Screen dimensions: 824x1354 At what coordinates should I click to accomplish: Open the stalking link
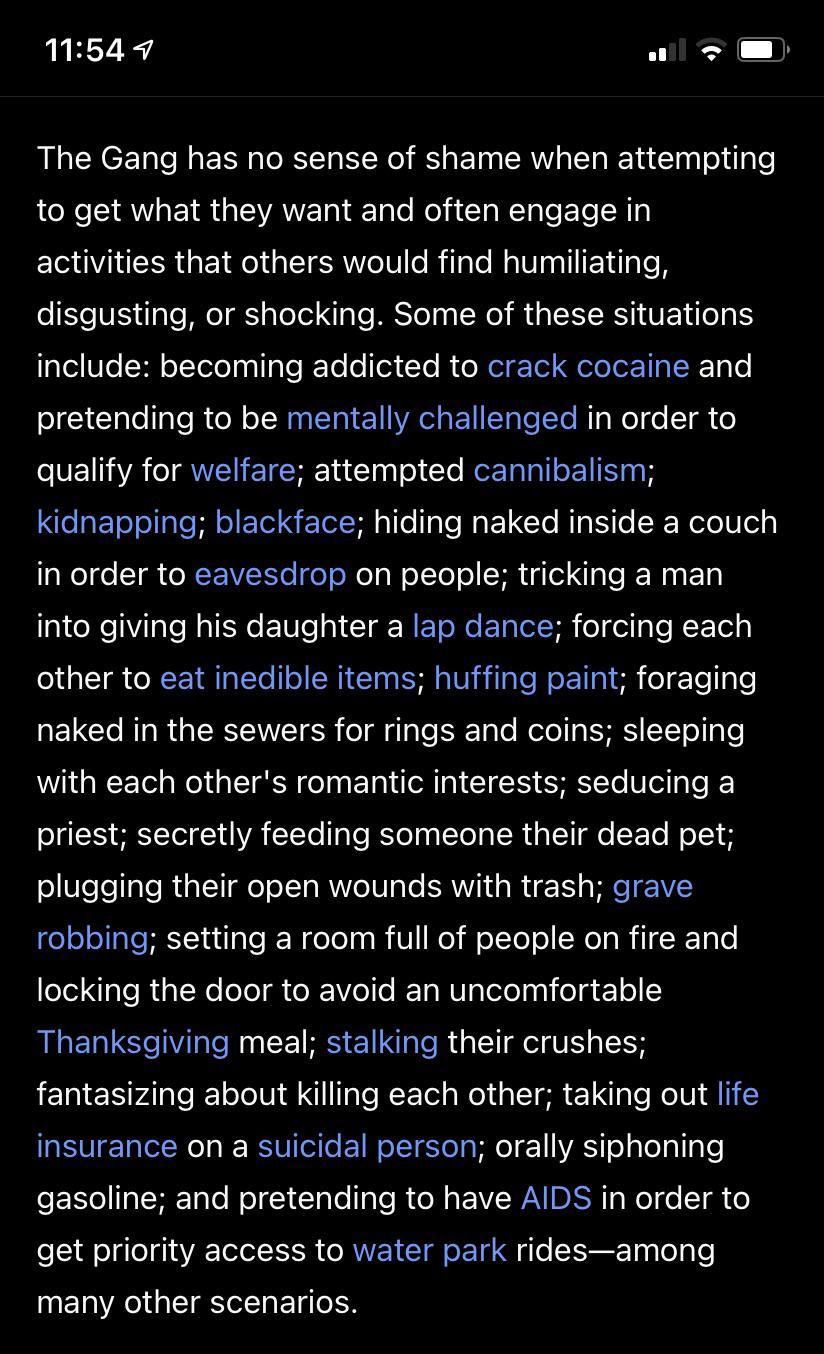(x=382, y=1042)
